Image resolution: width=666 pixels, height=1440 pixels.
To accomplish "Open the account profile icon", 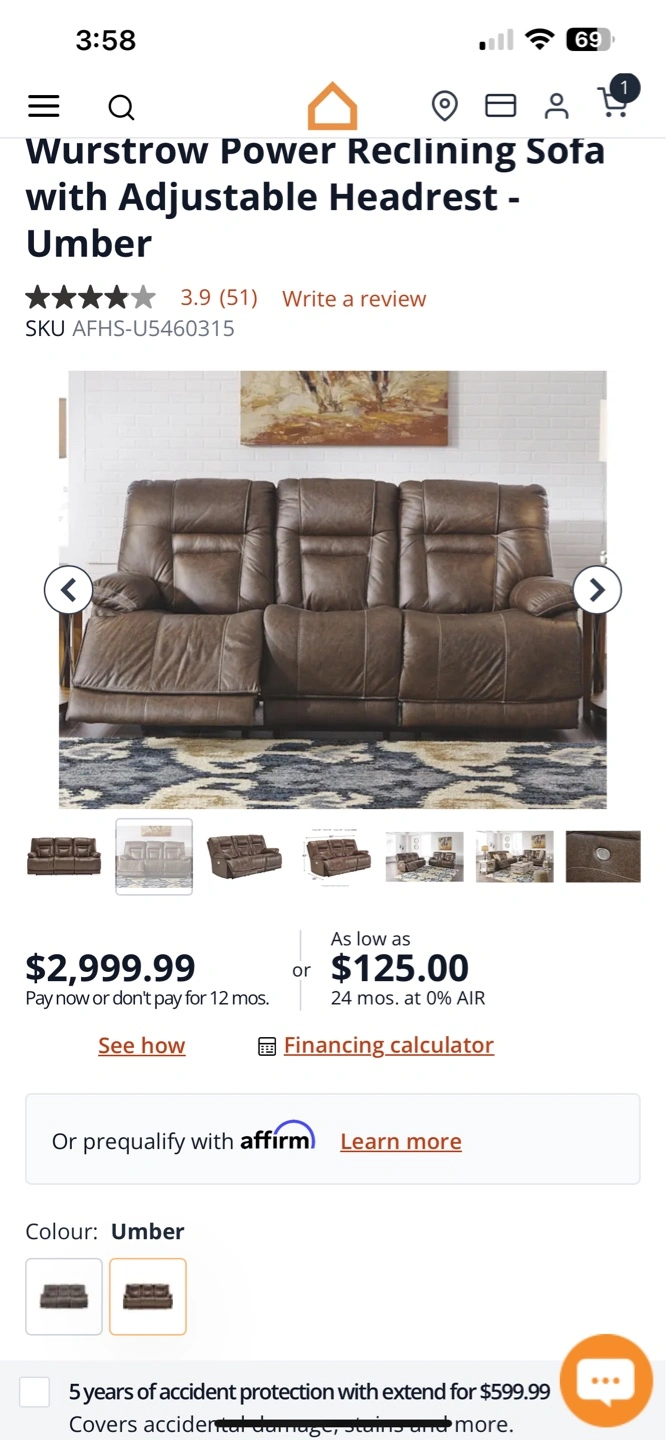I will (x=556, y=105).
